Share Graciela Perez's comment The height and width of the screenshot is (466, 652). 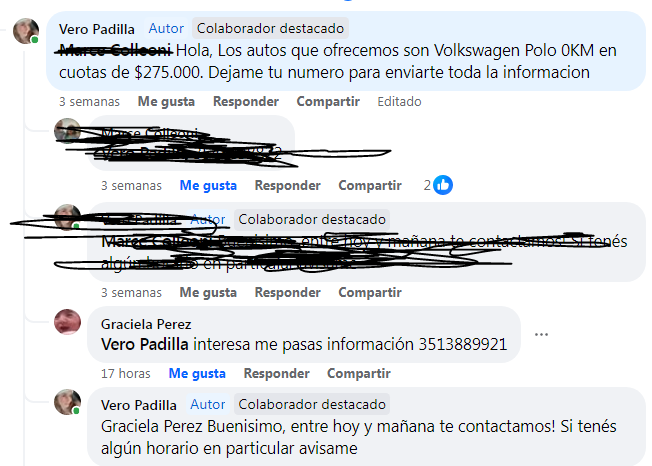[x=359, y=373]
